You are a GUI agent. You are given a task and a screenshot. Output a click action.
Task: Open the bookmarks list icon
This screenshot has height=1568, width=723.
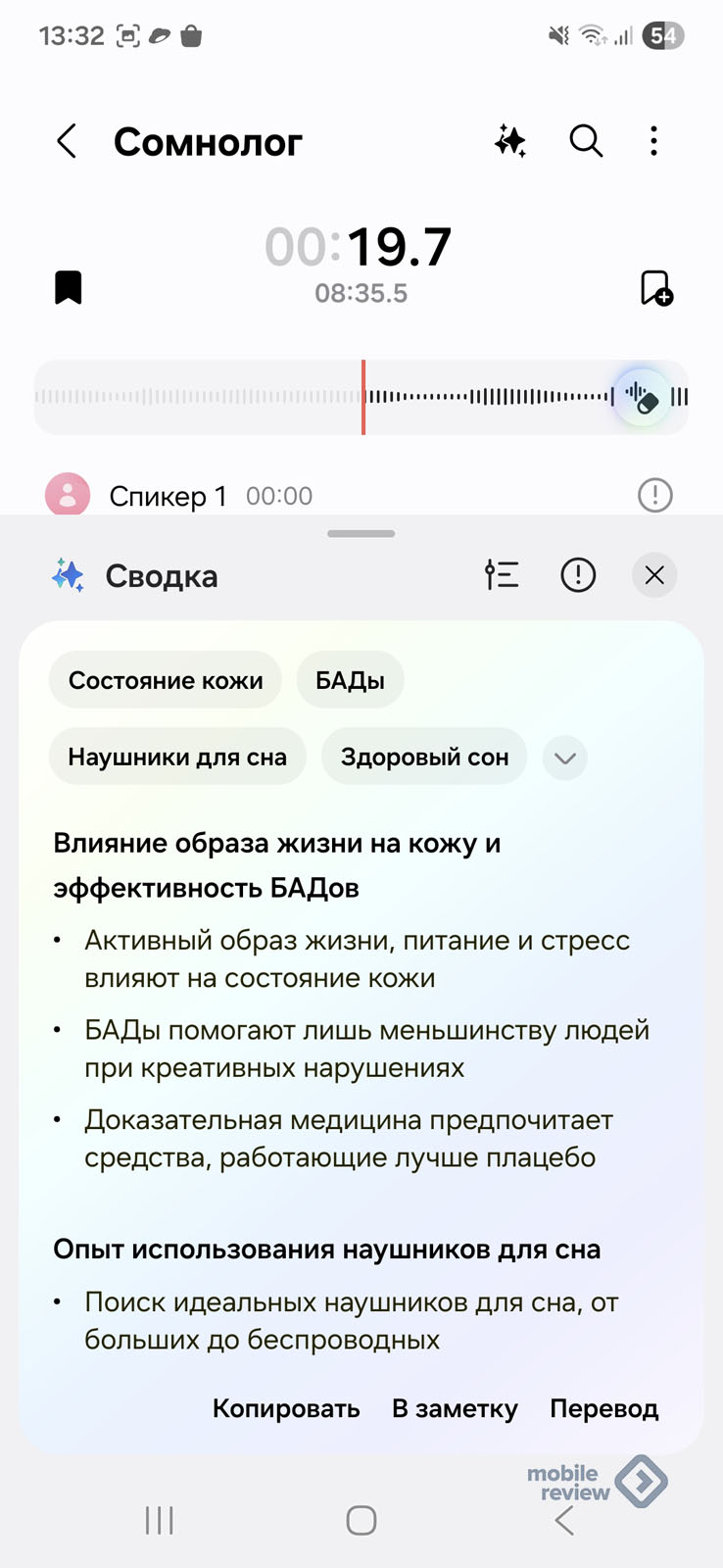[69, 288]
